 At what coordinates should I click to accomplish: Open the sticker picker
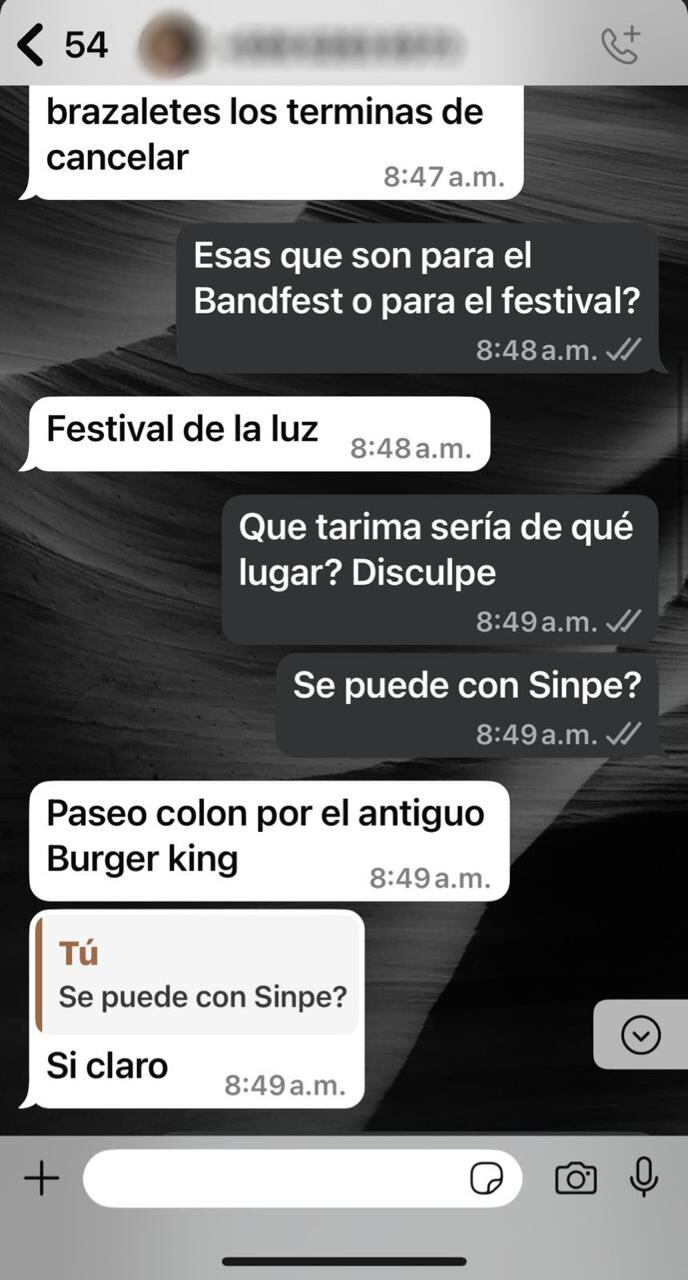[487, 1180]
